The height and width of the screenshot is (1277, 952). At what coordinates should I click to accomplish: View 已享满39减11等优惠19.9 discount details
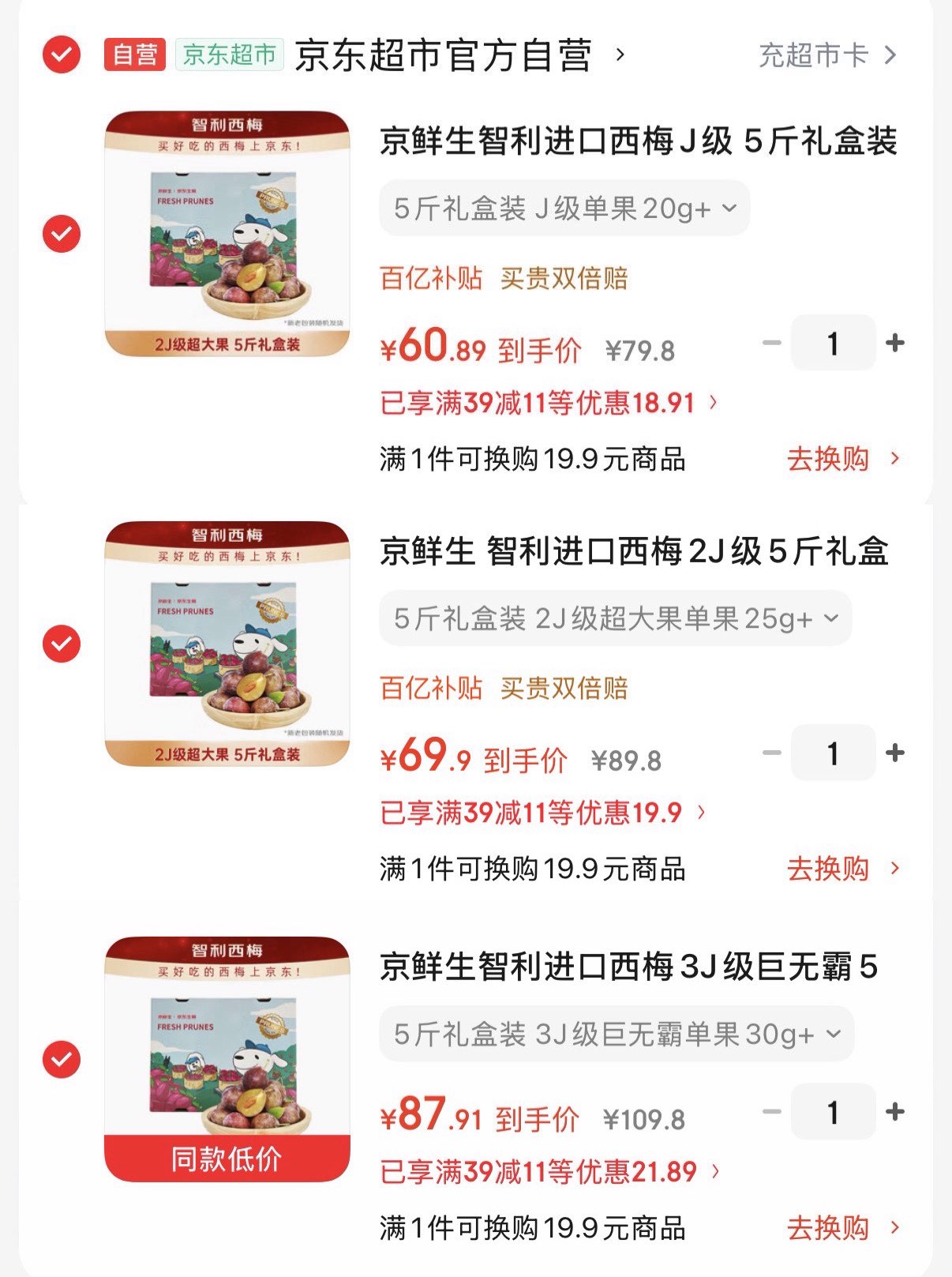542,813
